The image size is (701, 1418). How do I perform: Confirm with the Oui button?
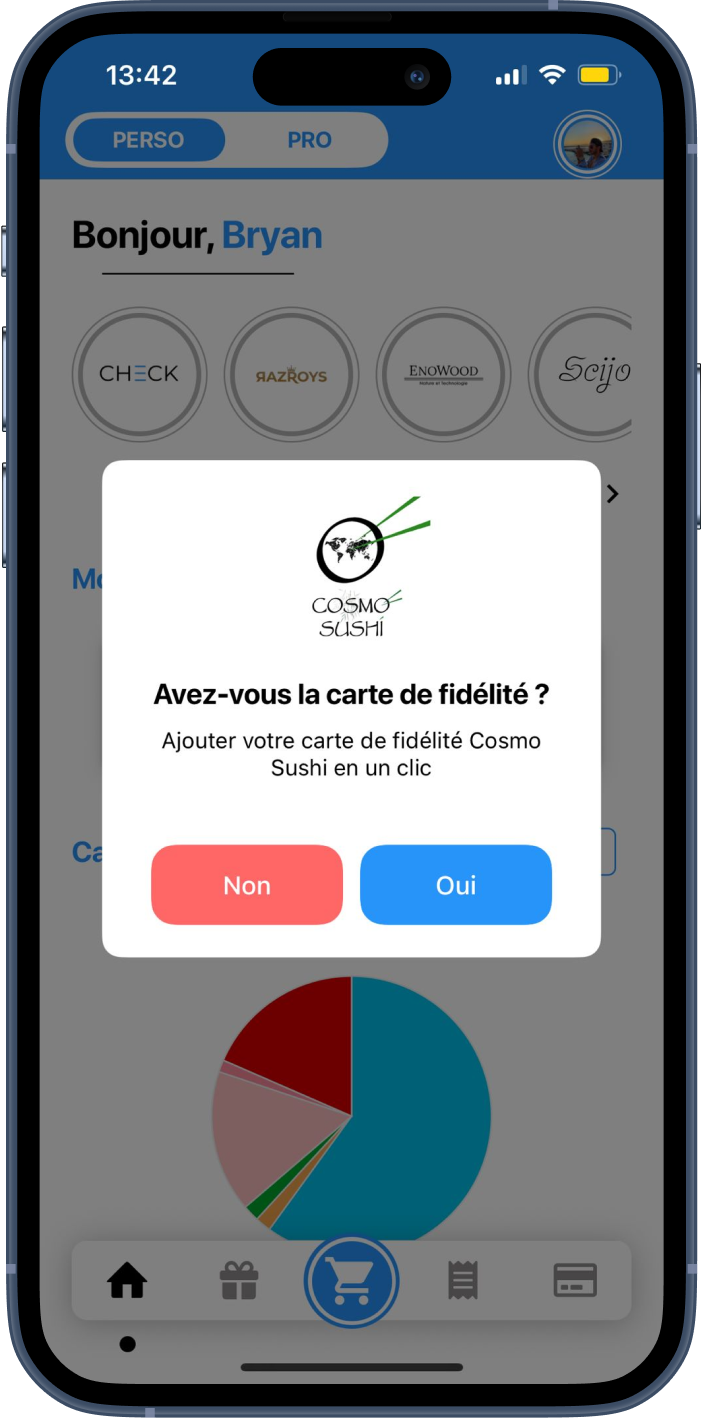click(456, 885)
